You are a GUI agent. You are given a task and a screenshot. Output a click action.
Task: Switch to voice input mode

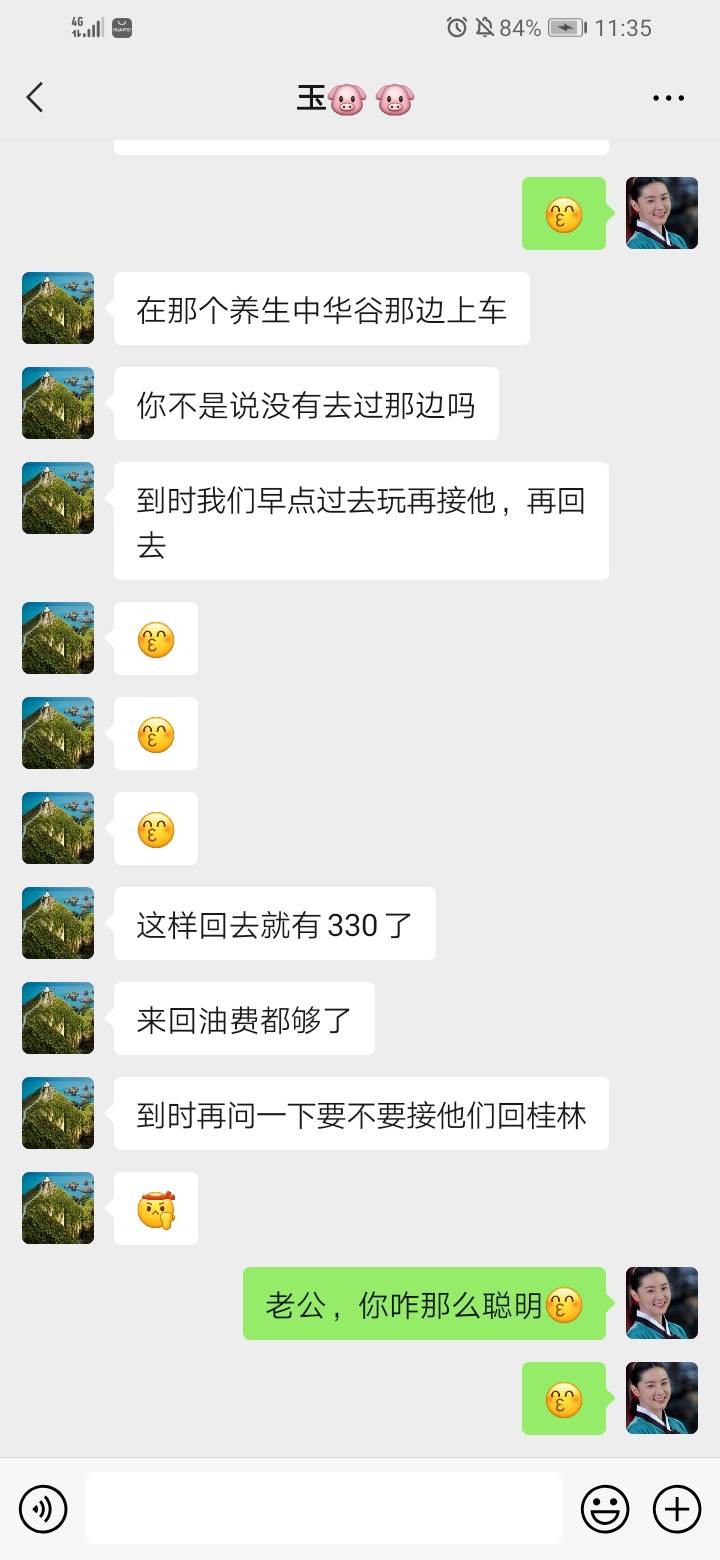pyautogui.click(x=42, y=1508)
